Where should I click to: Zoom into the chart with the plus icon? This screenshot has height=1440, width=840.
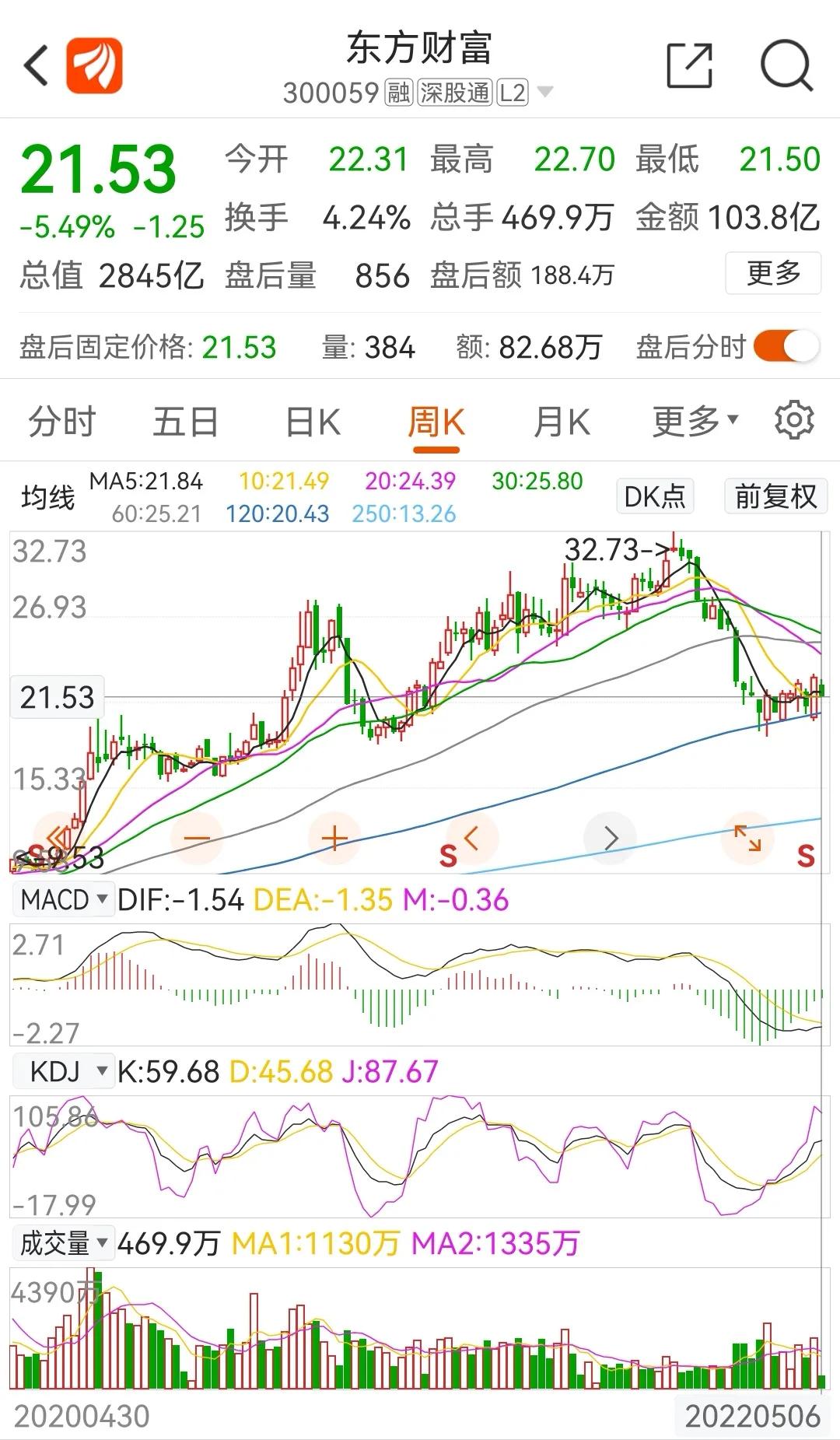[333, 837]
